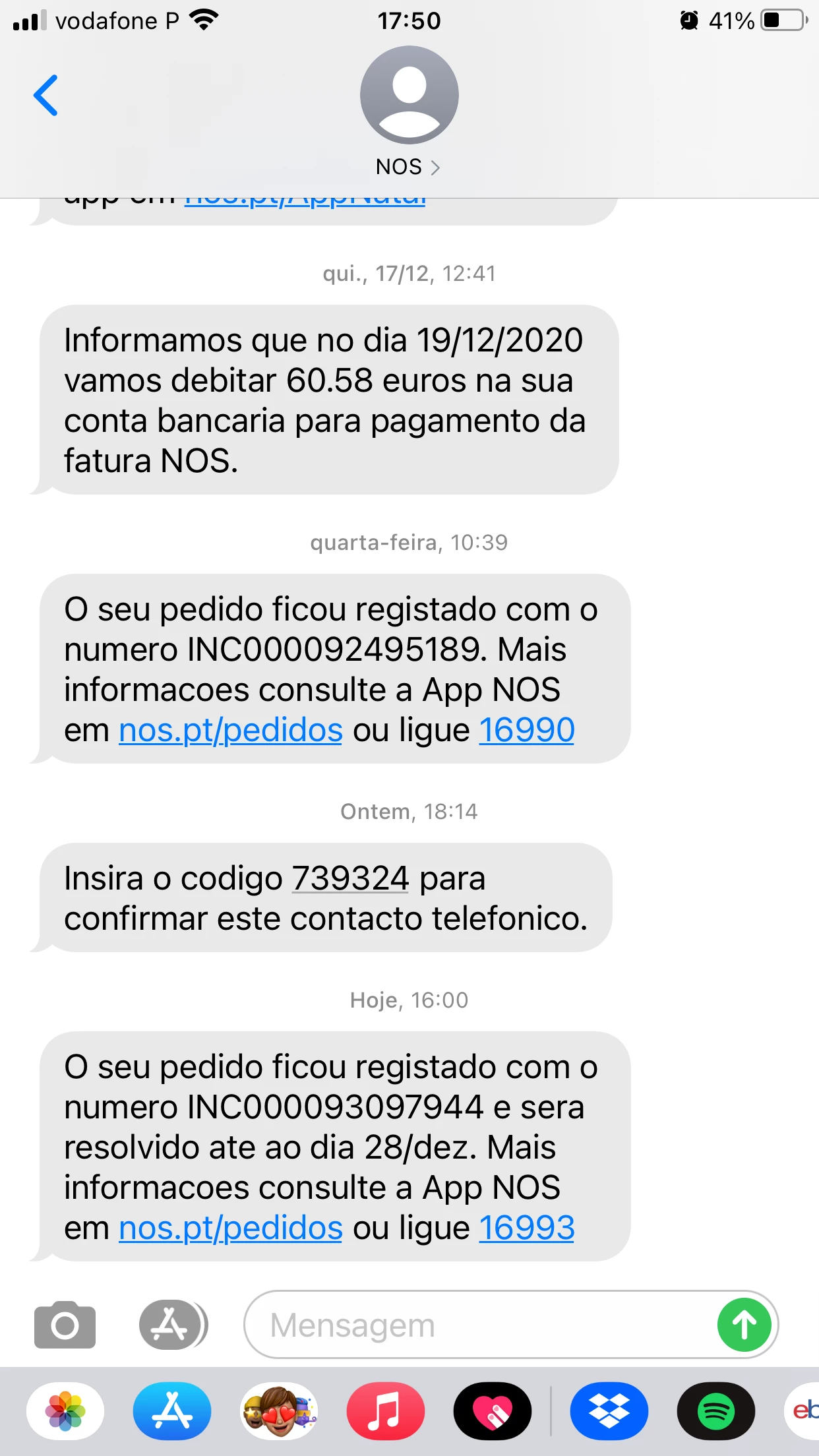819x1456 pixels.
Task: Toggle the App Store apps drawer
Action: (x=173, y=1325)
